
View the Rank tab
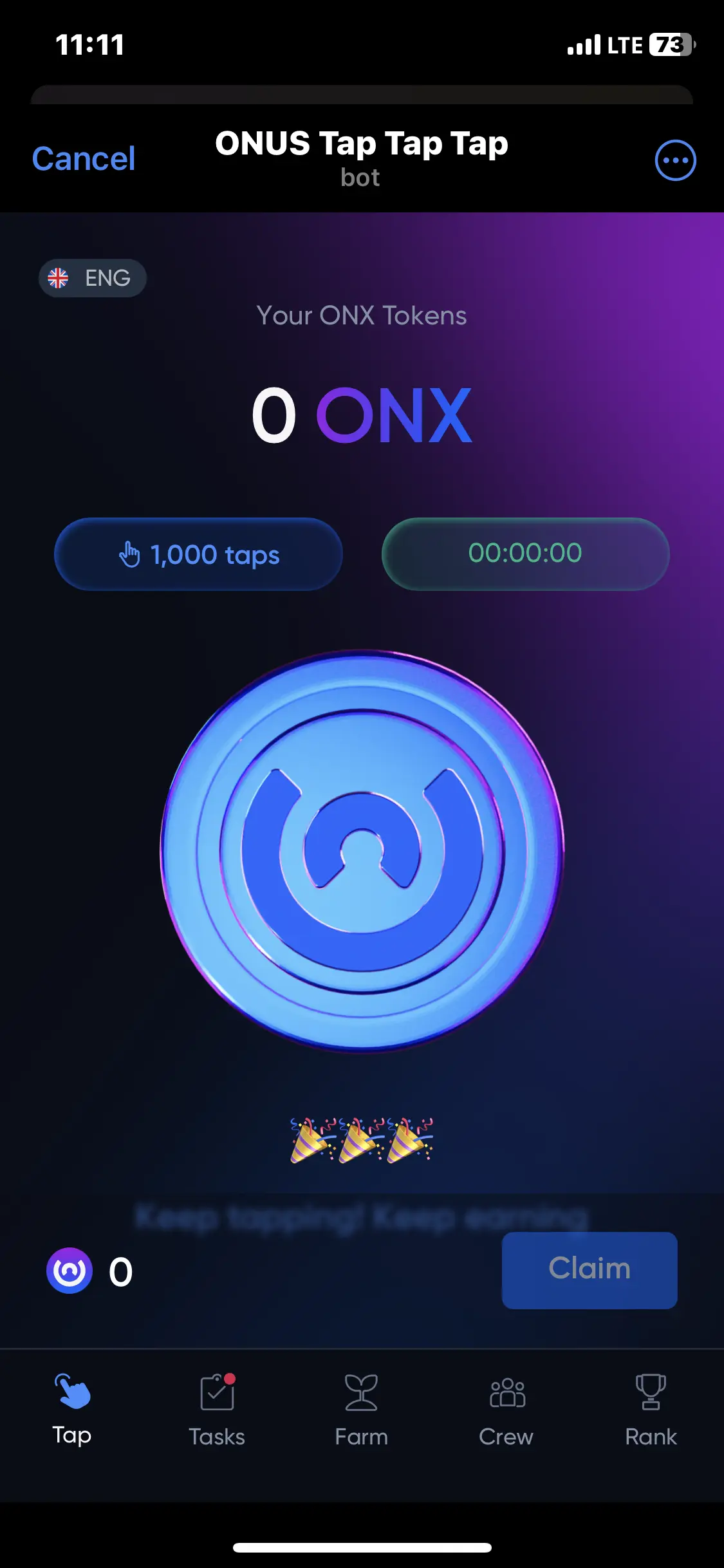pos(651,1410)
